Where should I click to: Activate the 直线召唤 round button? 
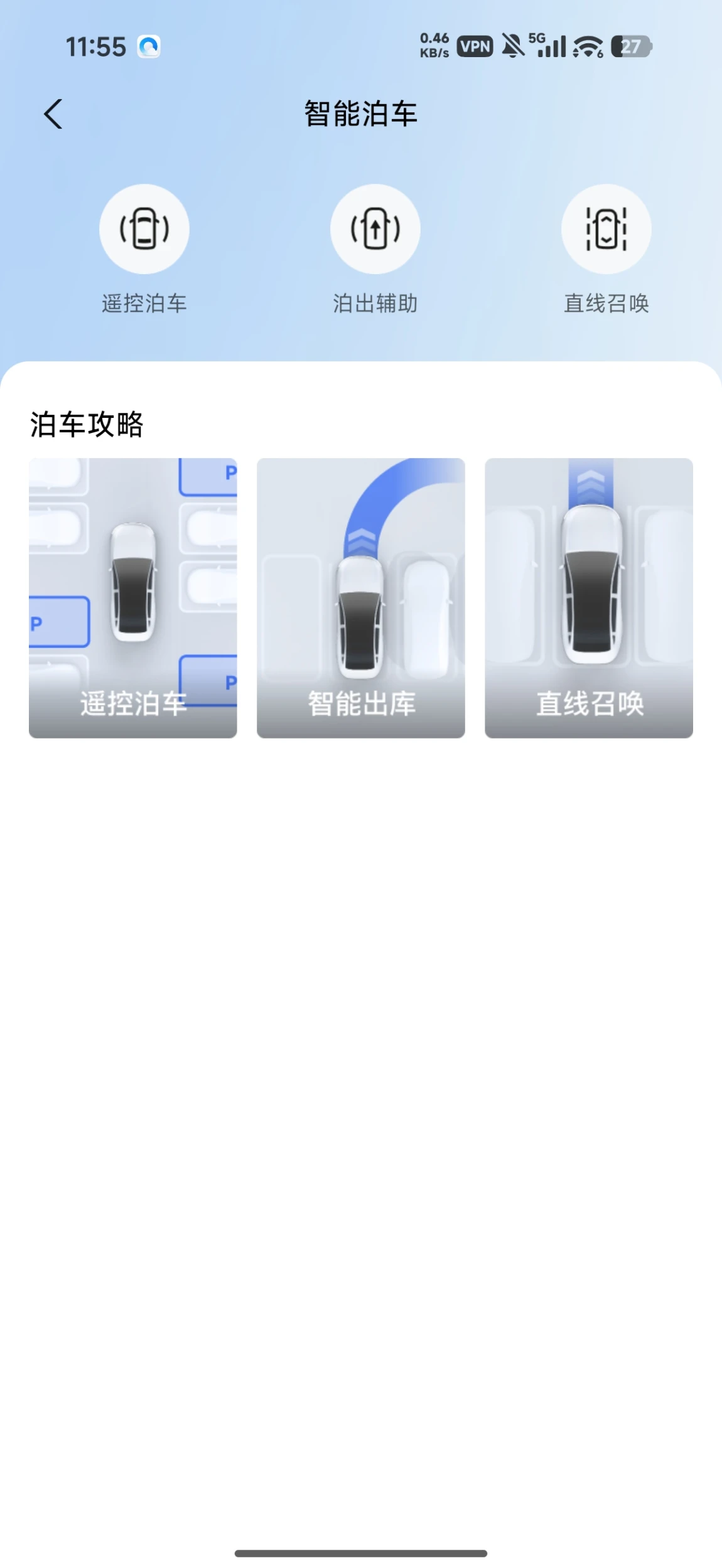[606, 229]
